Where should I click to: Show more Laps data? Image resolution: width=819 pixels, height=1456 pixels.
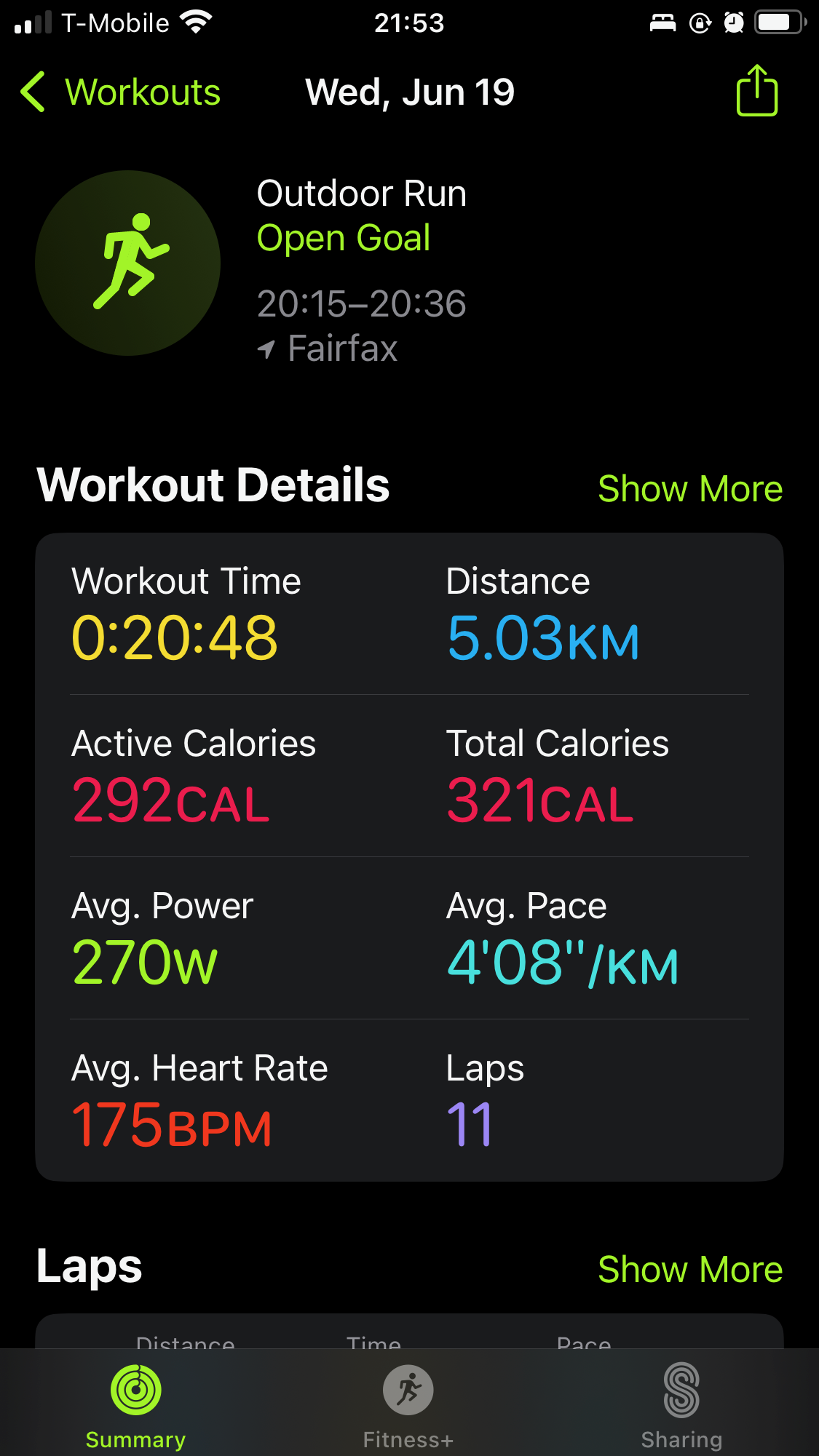coord(690,1269)
